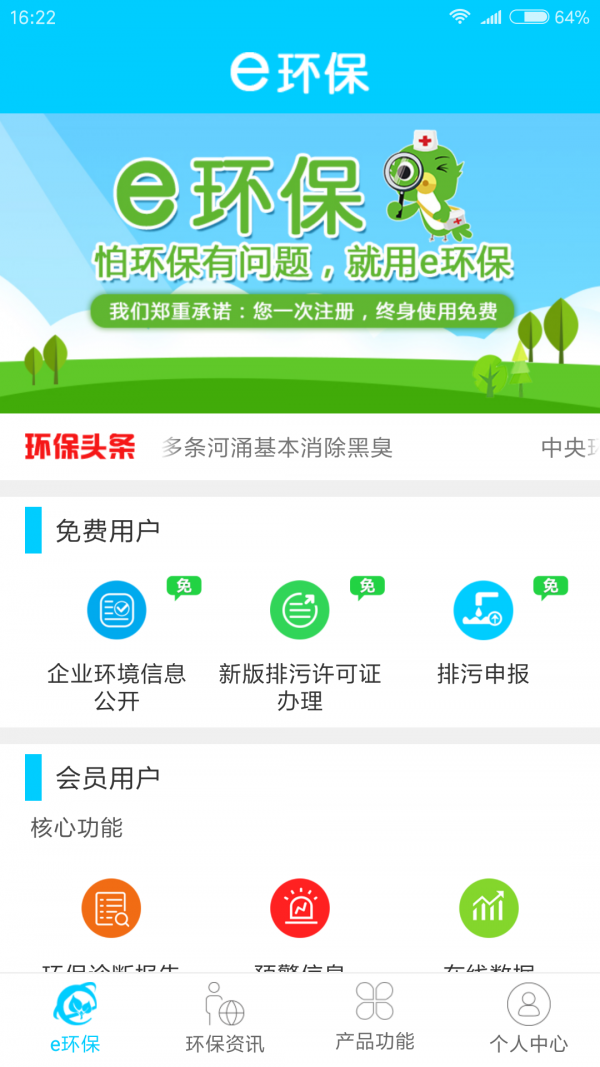
Task: Select 排污申报 service
Action: [x=483, y=611]
